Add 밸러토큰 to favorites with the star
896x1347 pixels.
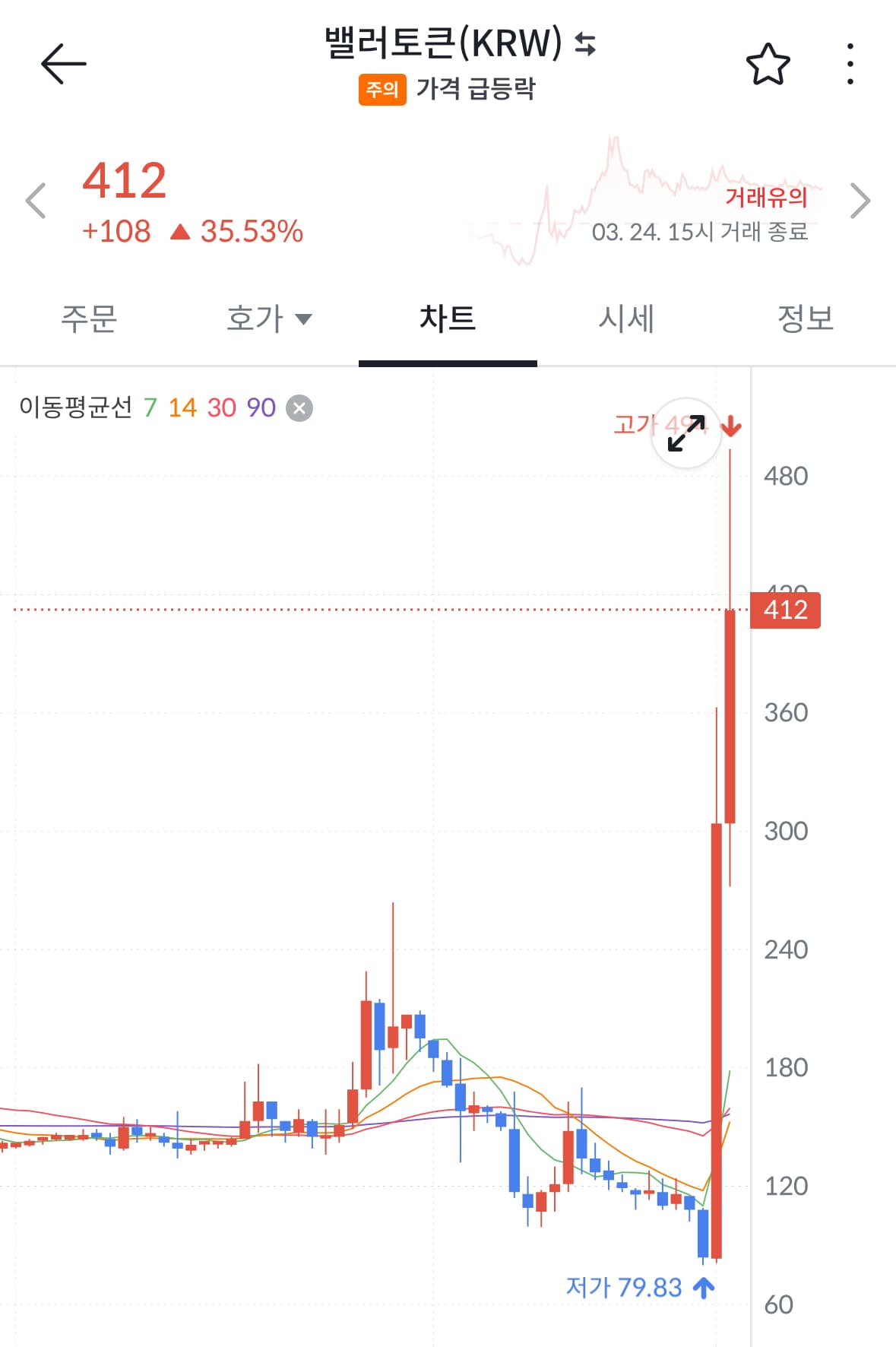[768, 65]
